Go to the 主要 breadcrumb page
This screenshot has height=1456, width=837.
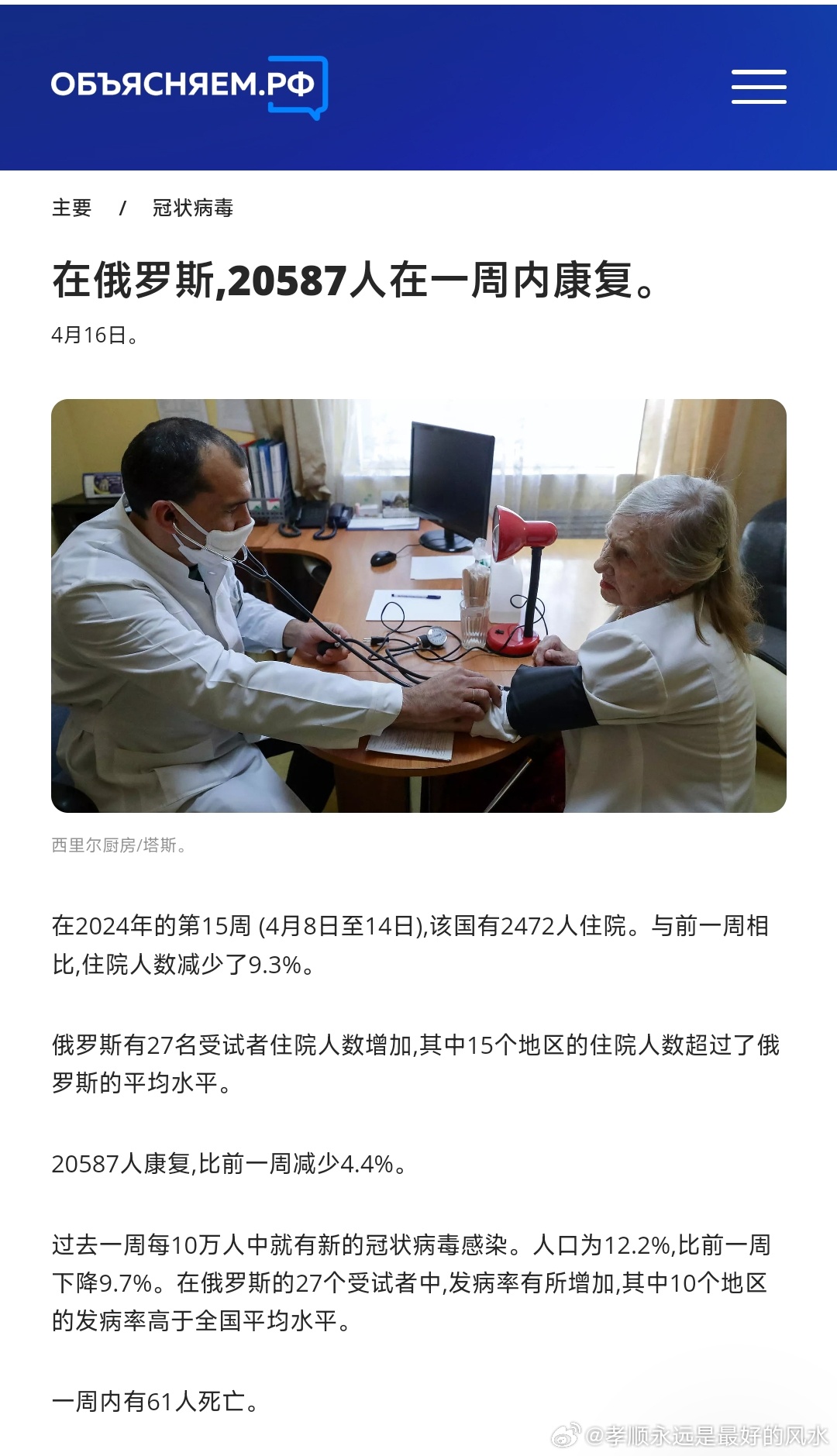click(x=71, y=208)
